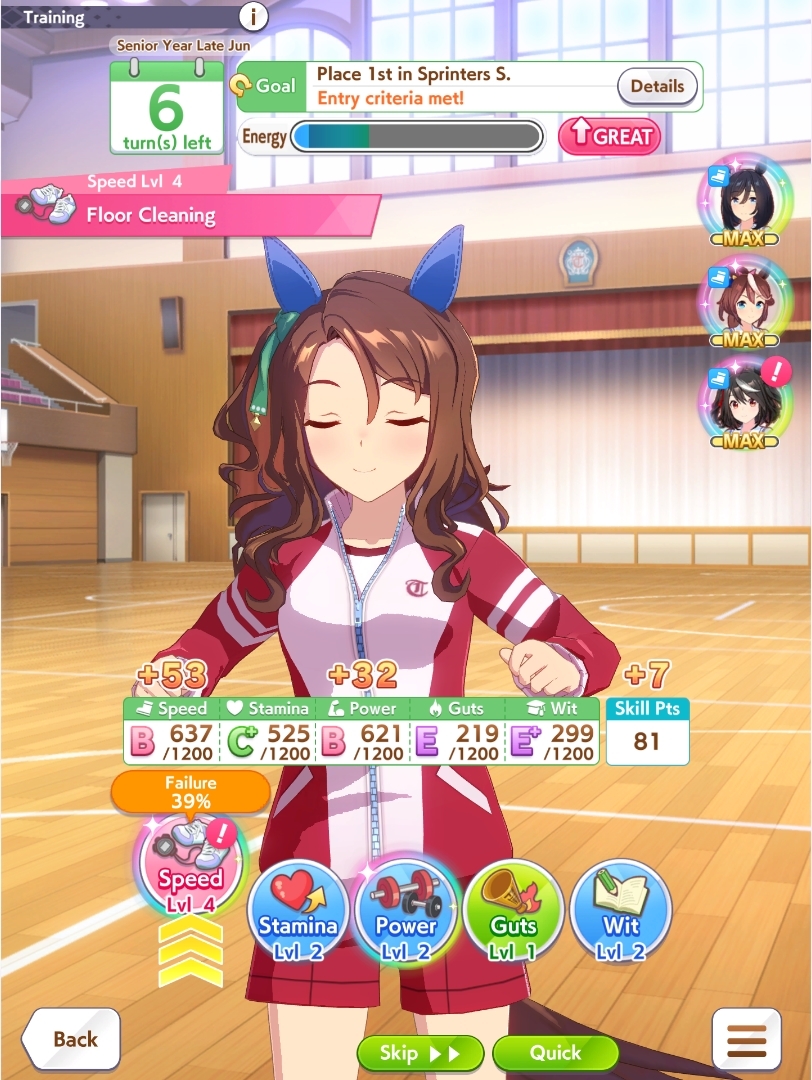View goal Details
The image size is (812, 1080).
pos(656,86)
